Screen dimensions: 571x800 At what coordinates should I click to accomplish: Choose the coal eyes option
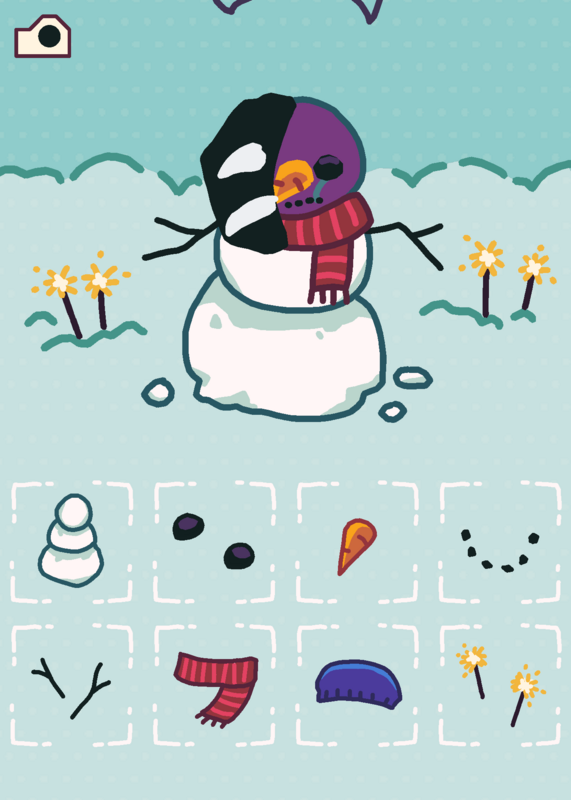tap(214, 542)
